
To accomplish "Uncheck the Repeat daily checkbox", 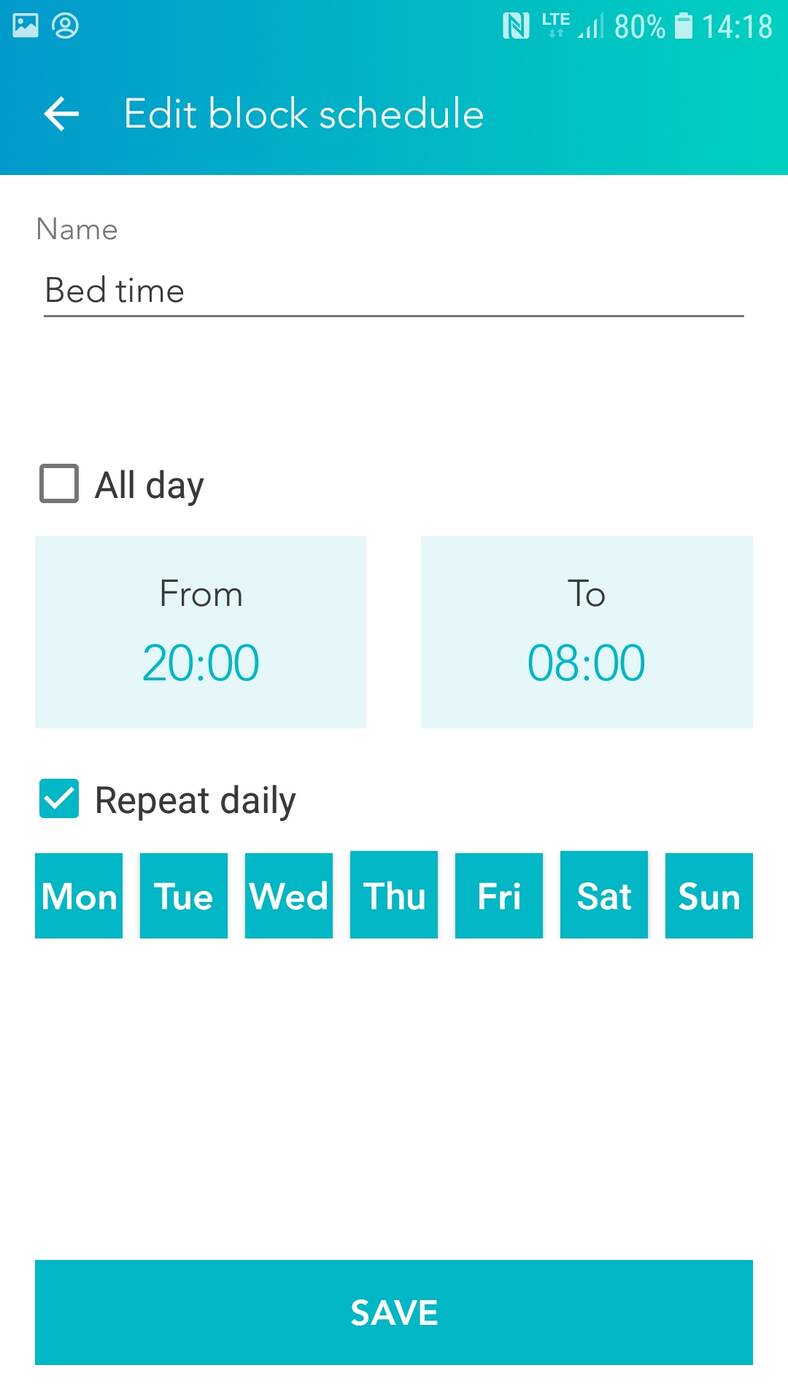I will (59, 799).
